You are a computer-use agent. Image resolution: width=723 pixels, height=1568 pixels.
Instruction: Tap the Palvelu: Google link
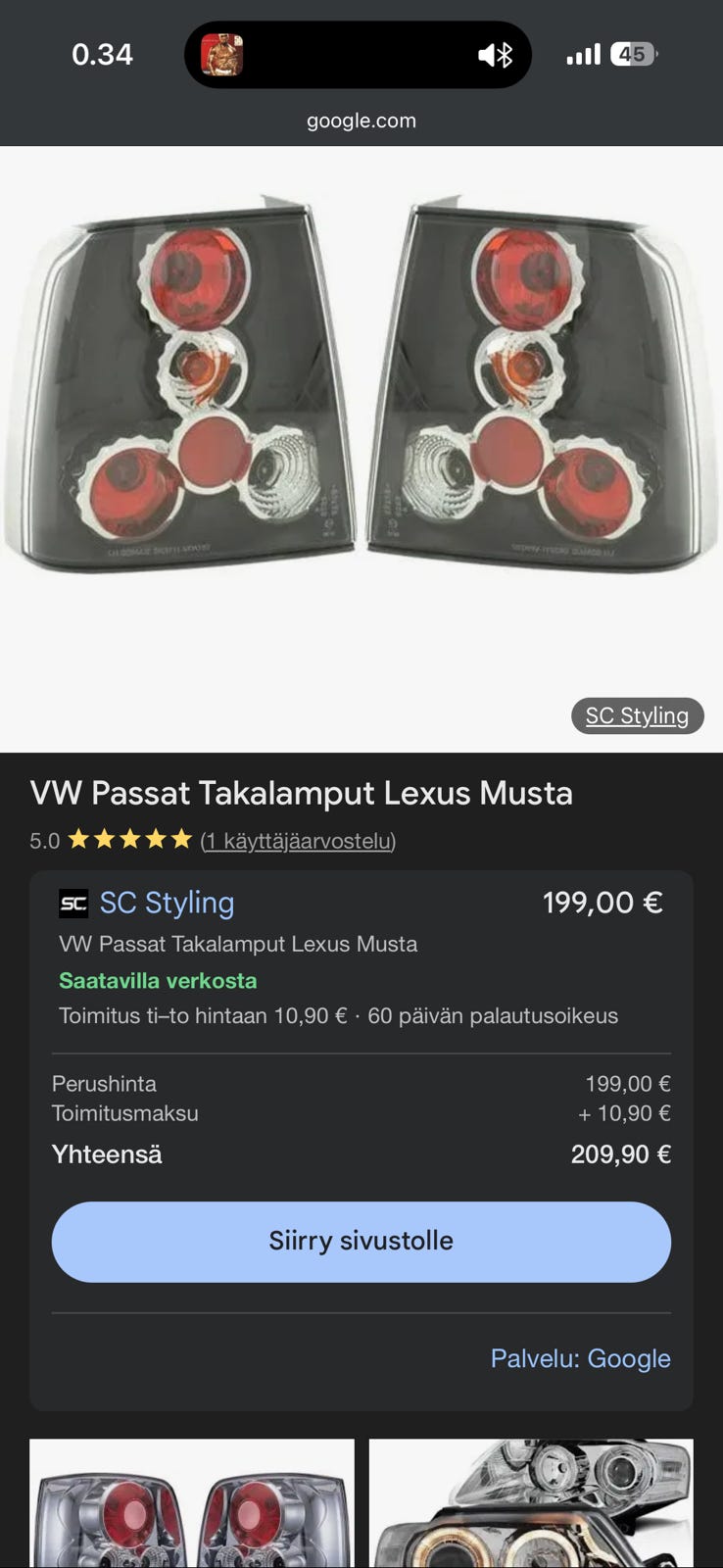click(x=579, y=1358)
